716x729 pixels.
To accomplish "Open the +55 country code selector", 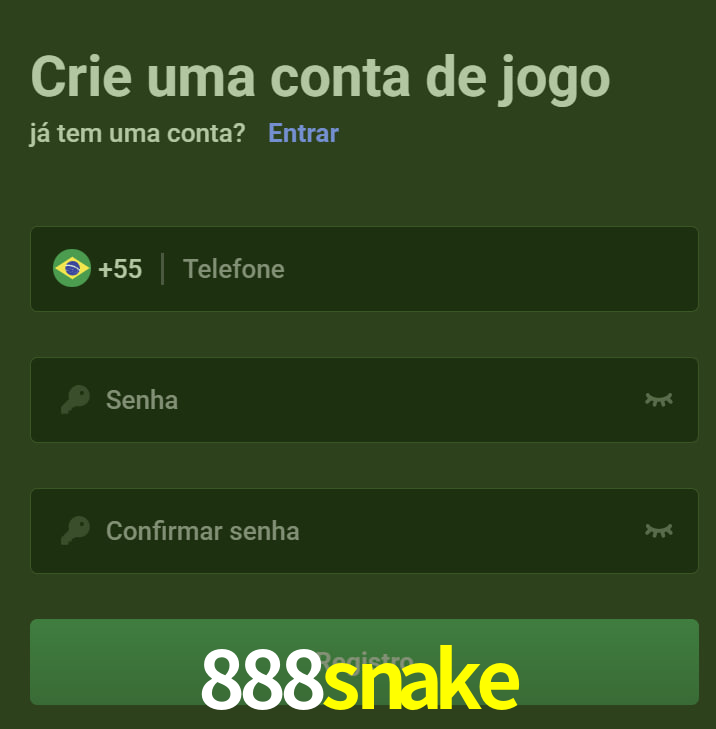I will (98, 269).
